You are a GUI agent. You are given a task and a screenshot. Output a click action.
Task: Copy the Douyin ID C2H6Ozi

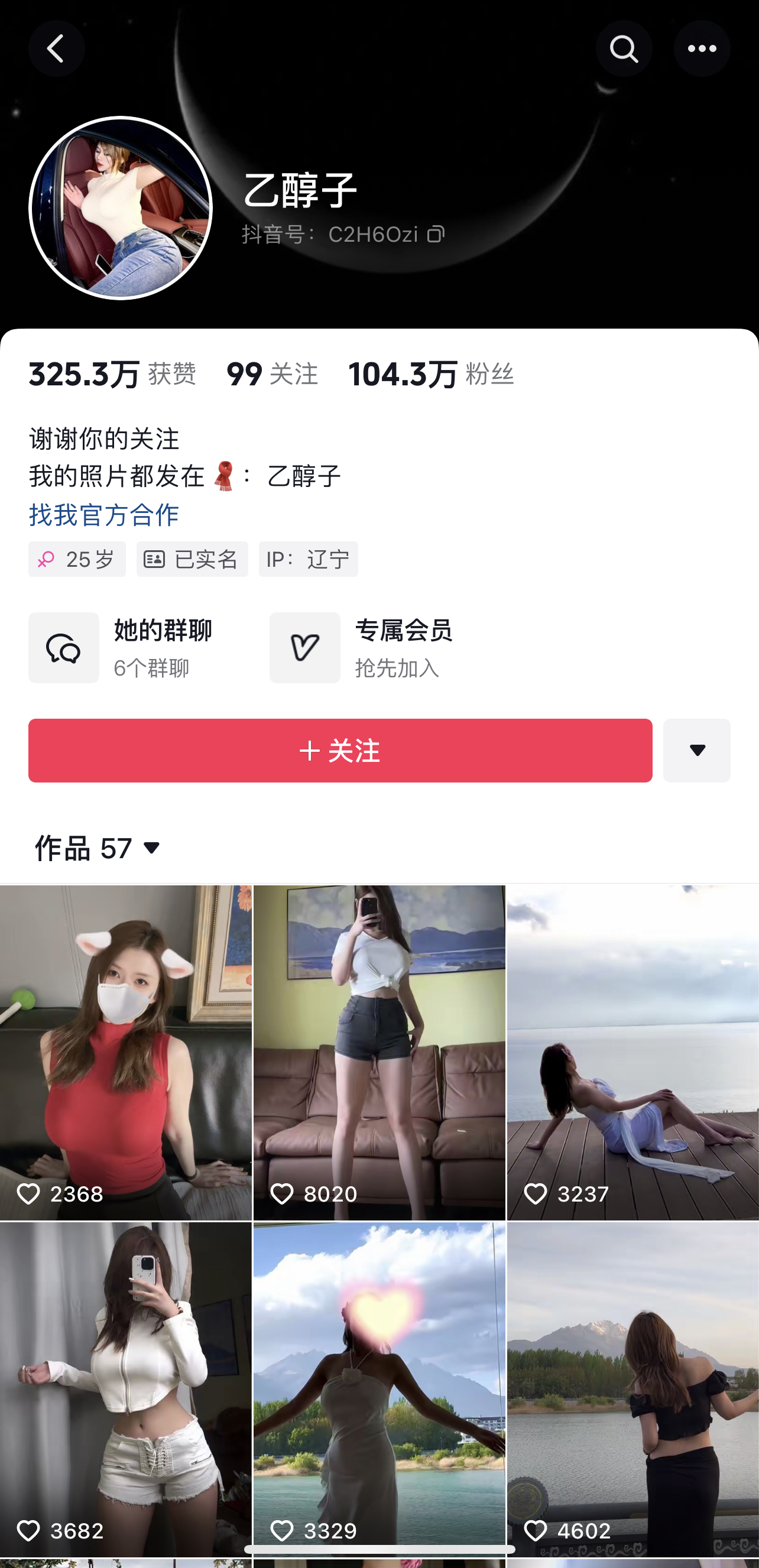pyautogui.click(x=436, y=235)
